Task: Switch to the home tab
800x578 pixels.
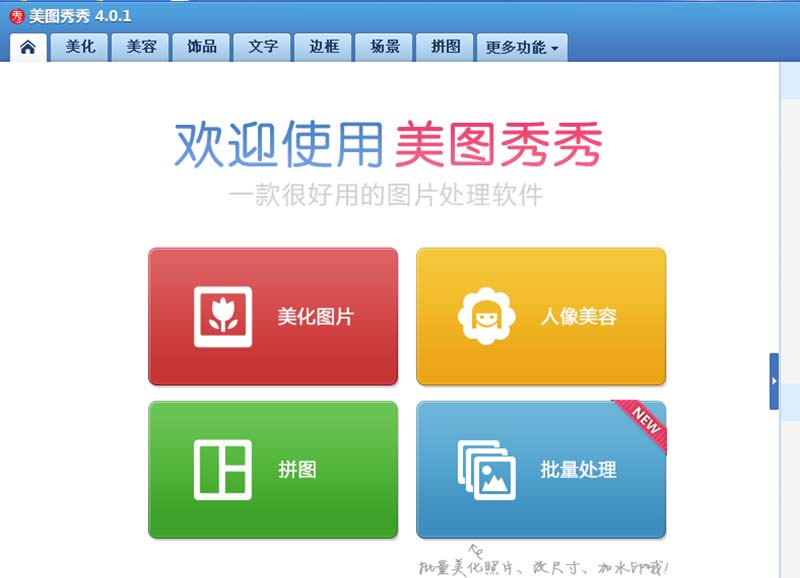Action: 28,47
